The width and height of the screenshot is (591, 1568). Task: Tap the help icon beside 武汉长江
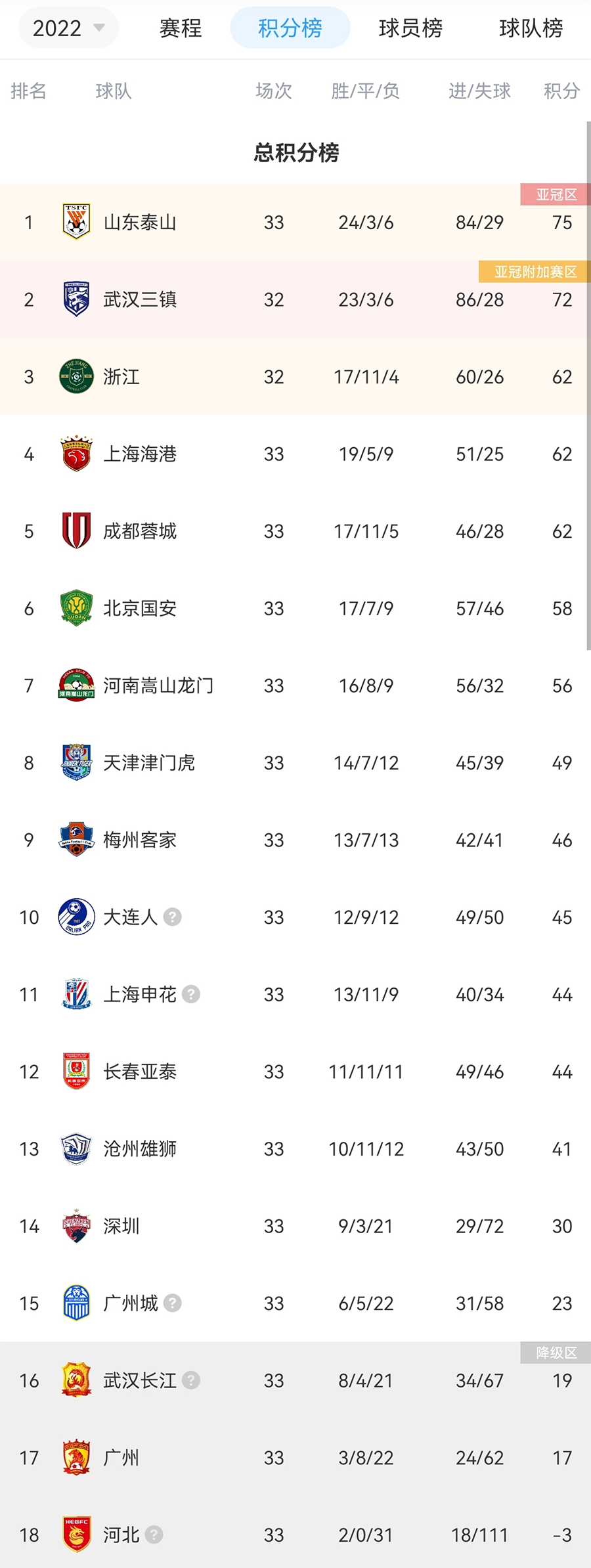191,1381
